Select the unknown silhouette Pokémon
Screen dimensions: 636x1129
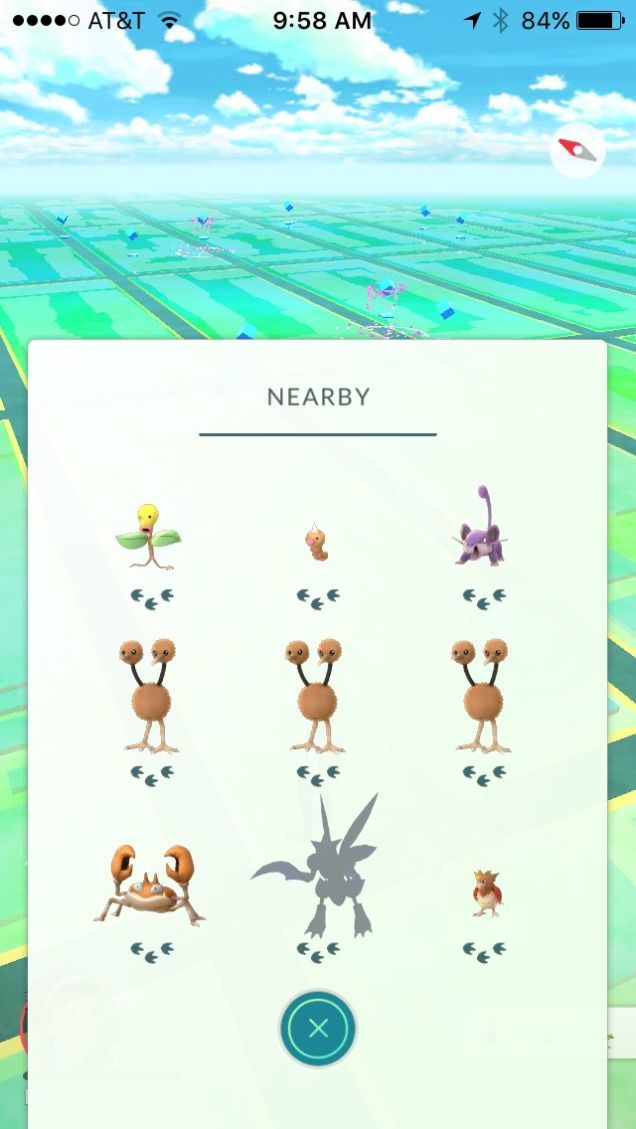click(318, 868)
